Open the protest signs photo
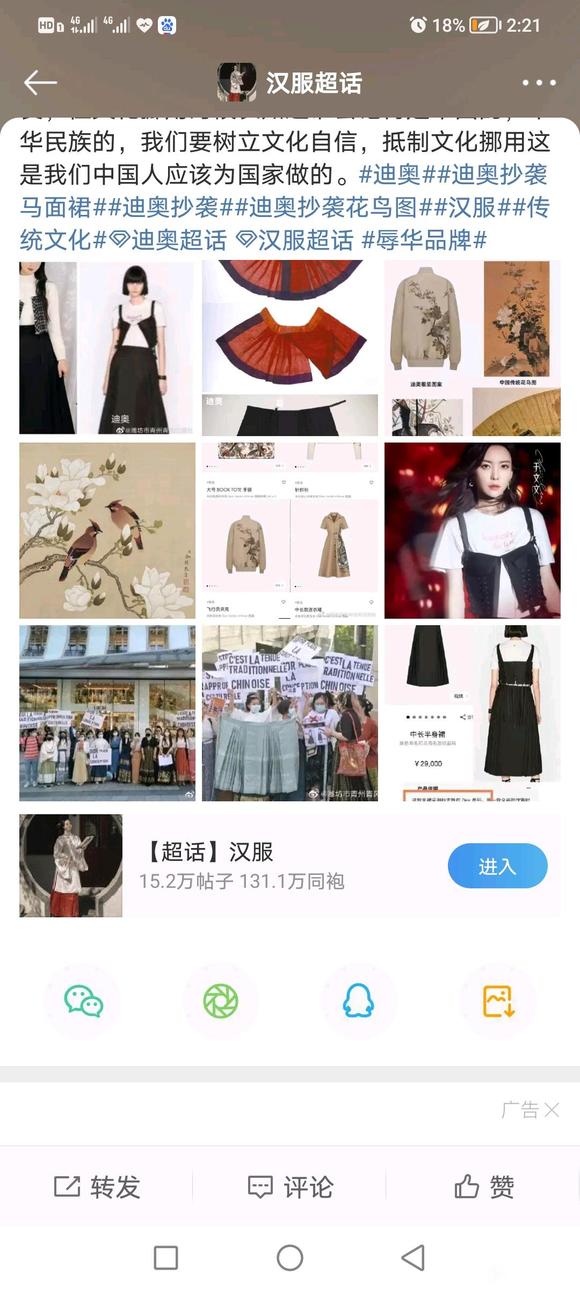 pyautogui.click(x=290, y=713)
